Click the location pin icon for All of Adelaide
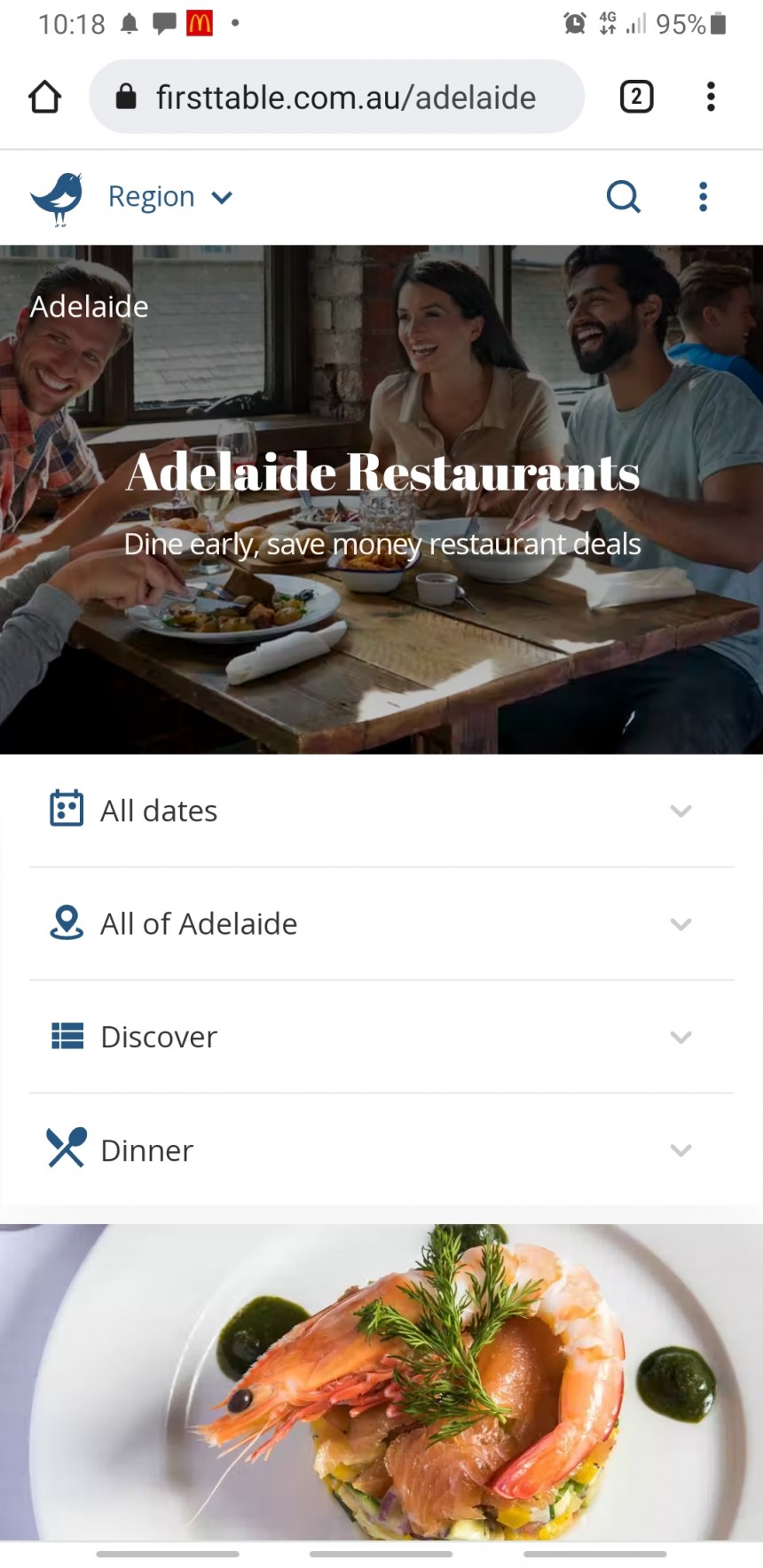This screenshot has width=763, height=1568. (66, 923)
